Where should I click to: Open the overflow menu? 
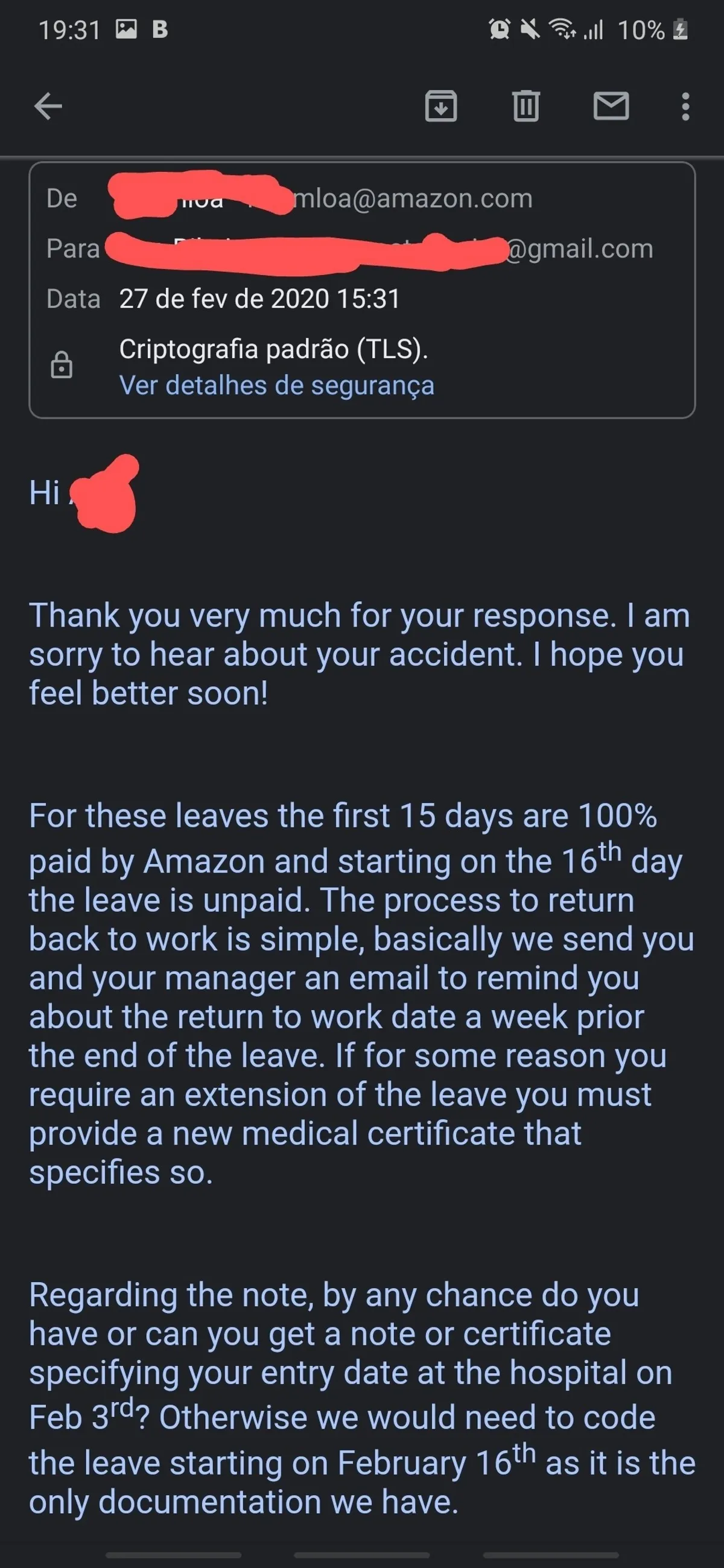click(x=685, y=107)
